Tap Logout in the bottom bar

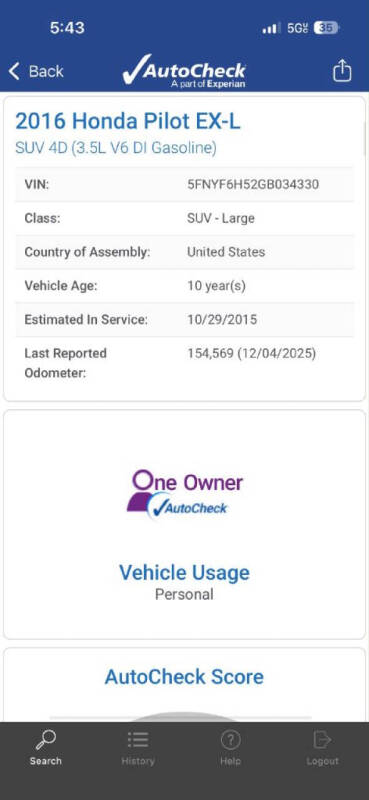tap(322, 747)
